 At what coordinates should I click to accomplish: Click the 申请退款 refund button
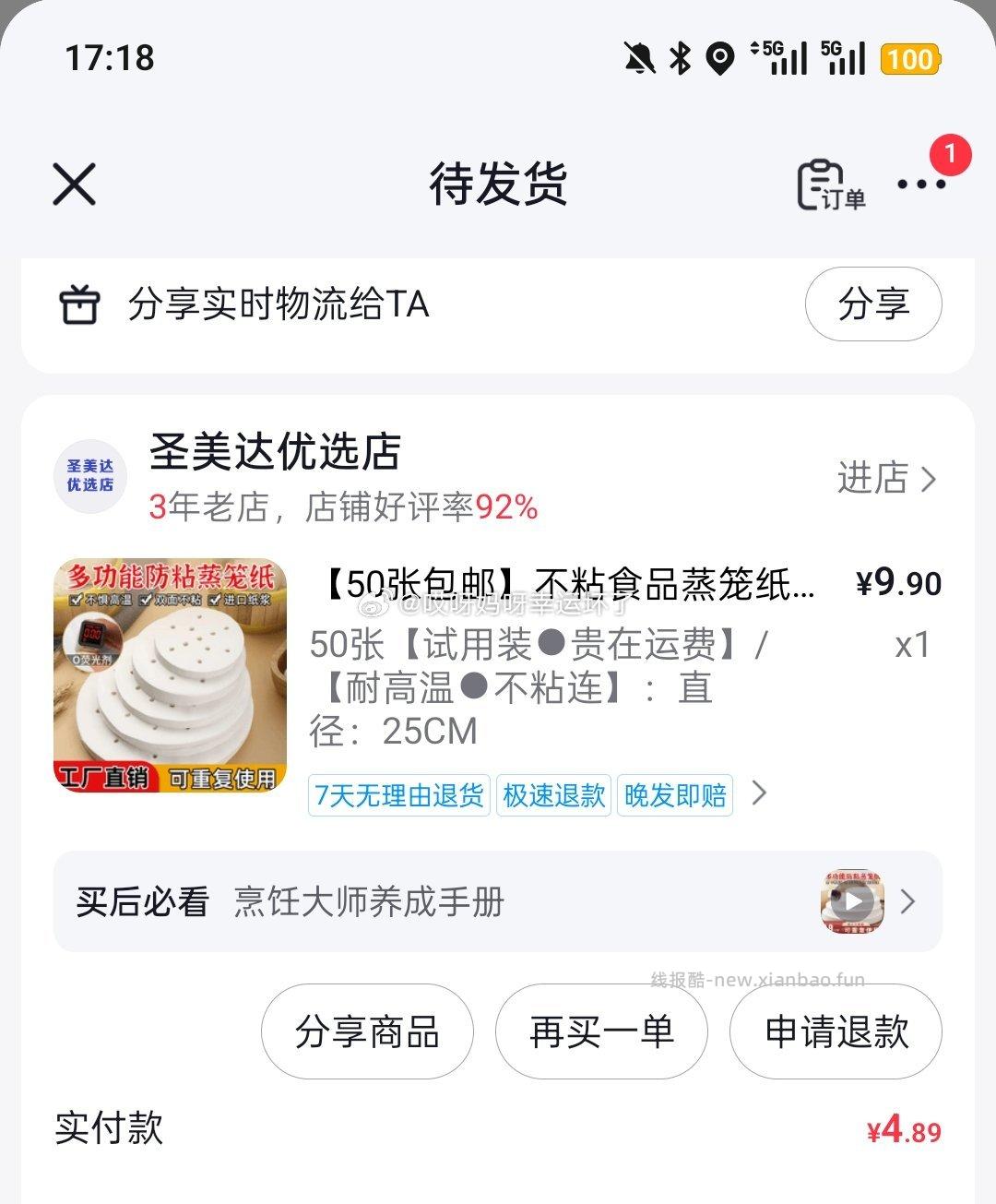(x=835, y=1032)
